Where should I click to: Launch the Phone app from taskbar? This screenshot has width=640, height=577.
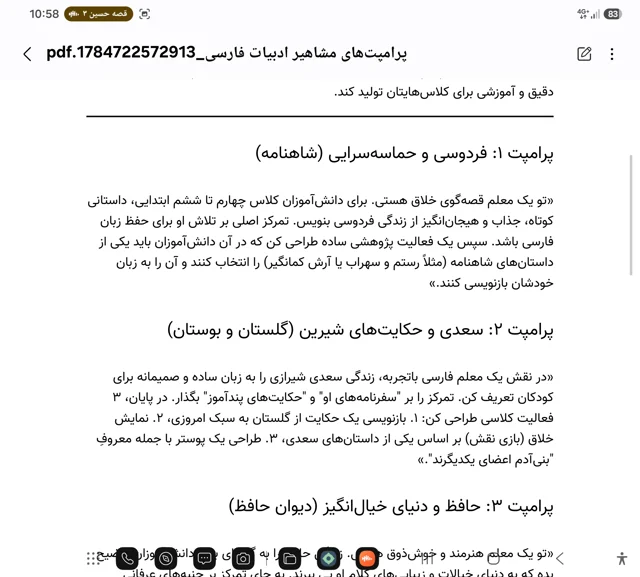[x=127, y=559]
